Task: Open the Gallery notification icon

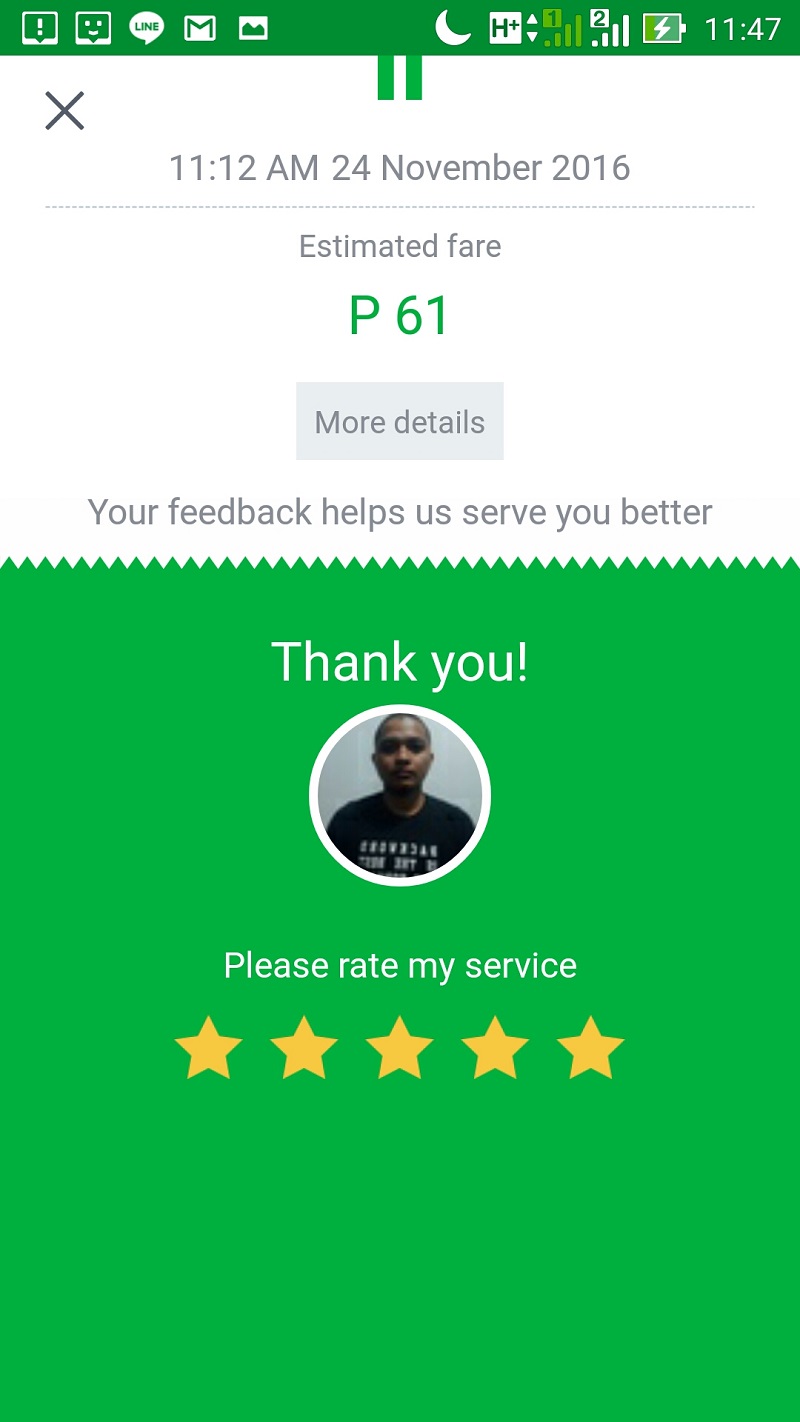Action: click(x=253, y=29)
